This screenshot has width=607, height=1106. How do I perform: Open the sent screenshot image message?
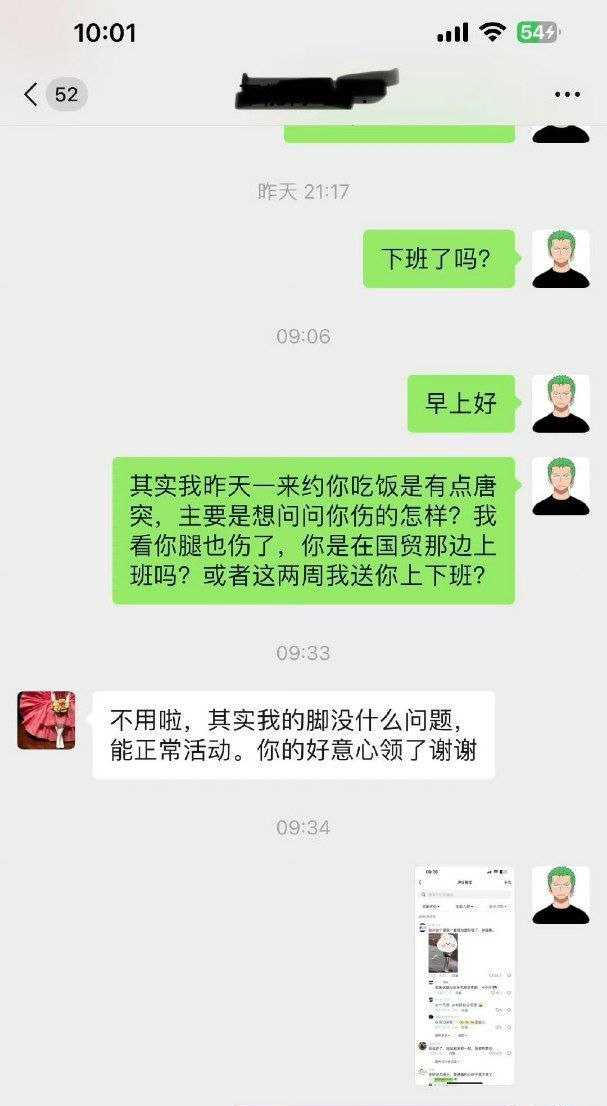tap(464, 974)
